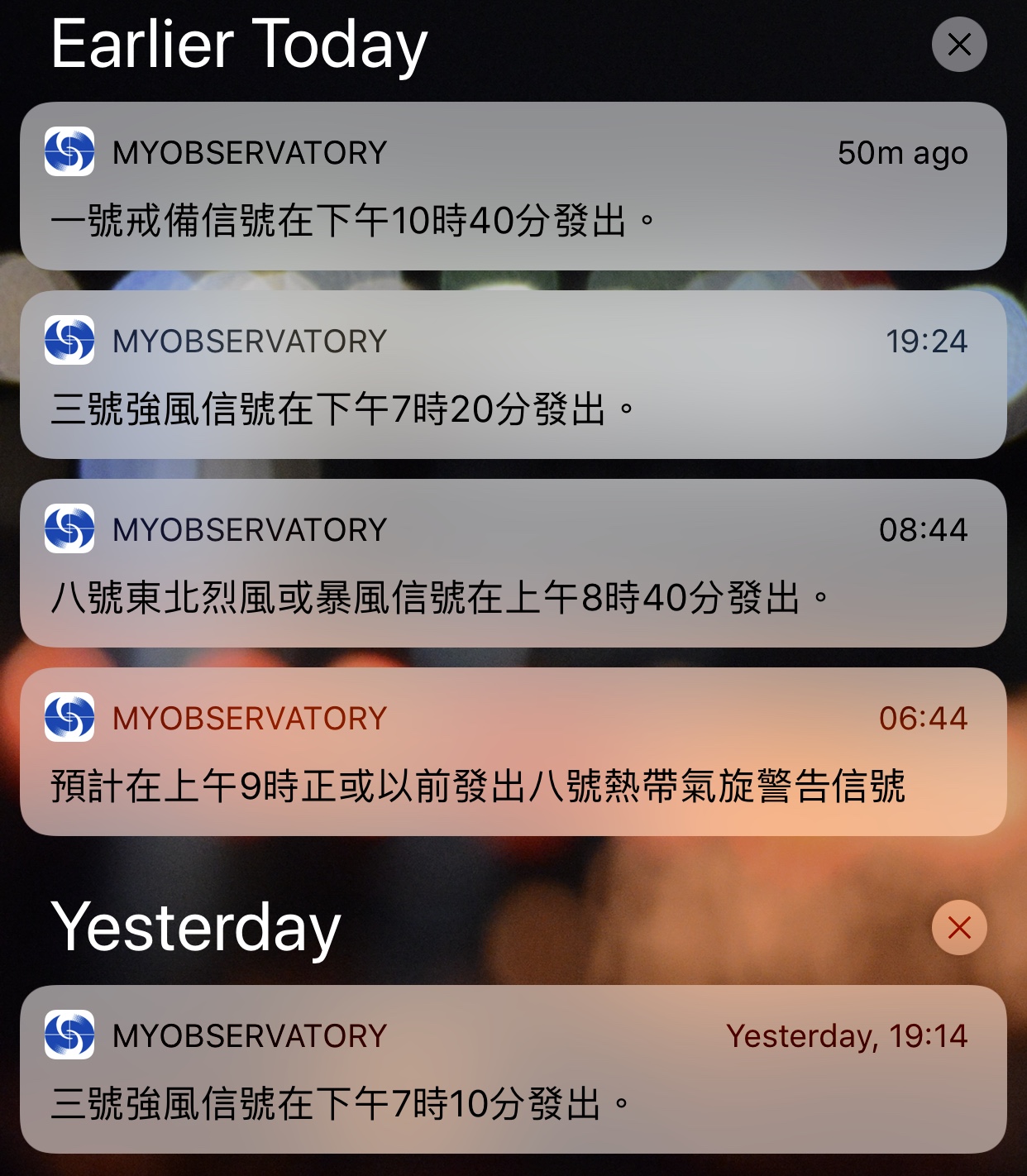Open the 08:44 No. 8 gale signal notification

tap(513, 564)
